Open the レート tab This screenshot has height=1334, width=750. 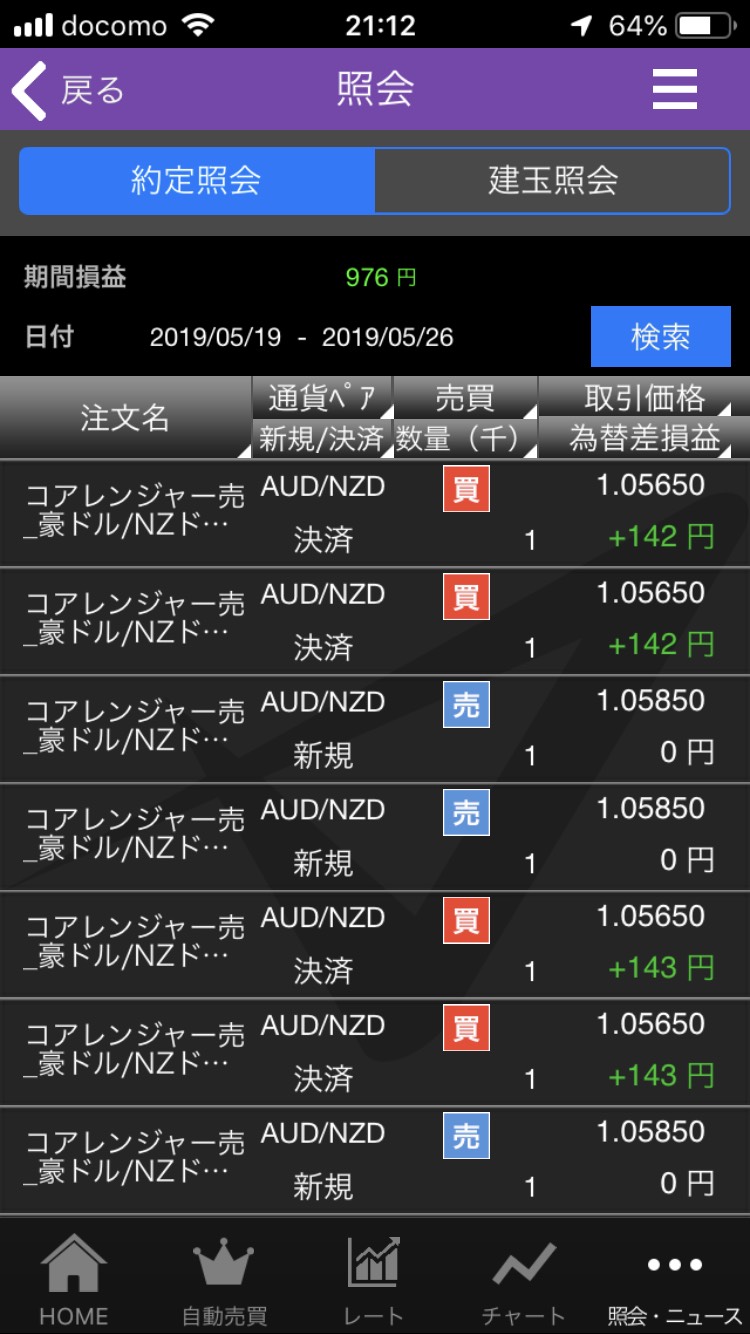point(374,1279)
